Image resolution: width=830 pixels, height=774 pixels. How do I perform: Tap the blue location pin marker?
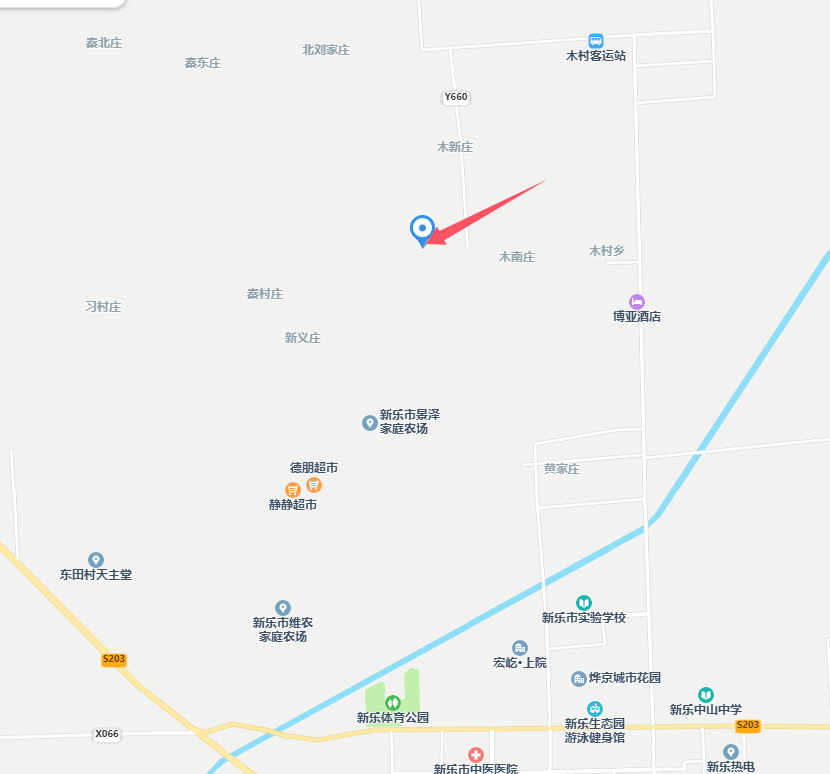click(x=422, y=230)
